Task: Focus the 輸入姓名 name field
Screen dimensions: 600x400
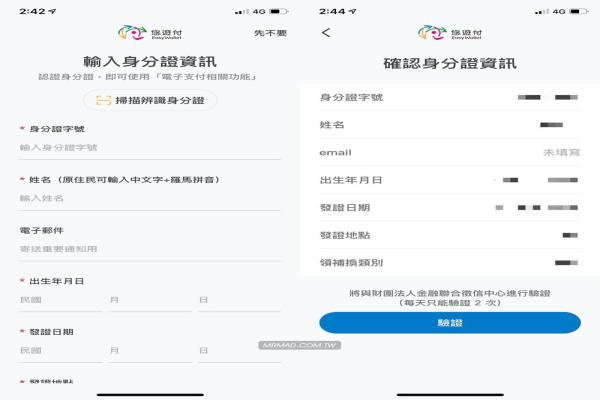Action: (x=150, y=198)
